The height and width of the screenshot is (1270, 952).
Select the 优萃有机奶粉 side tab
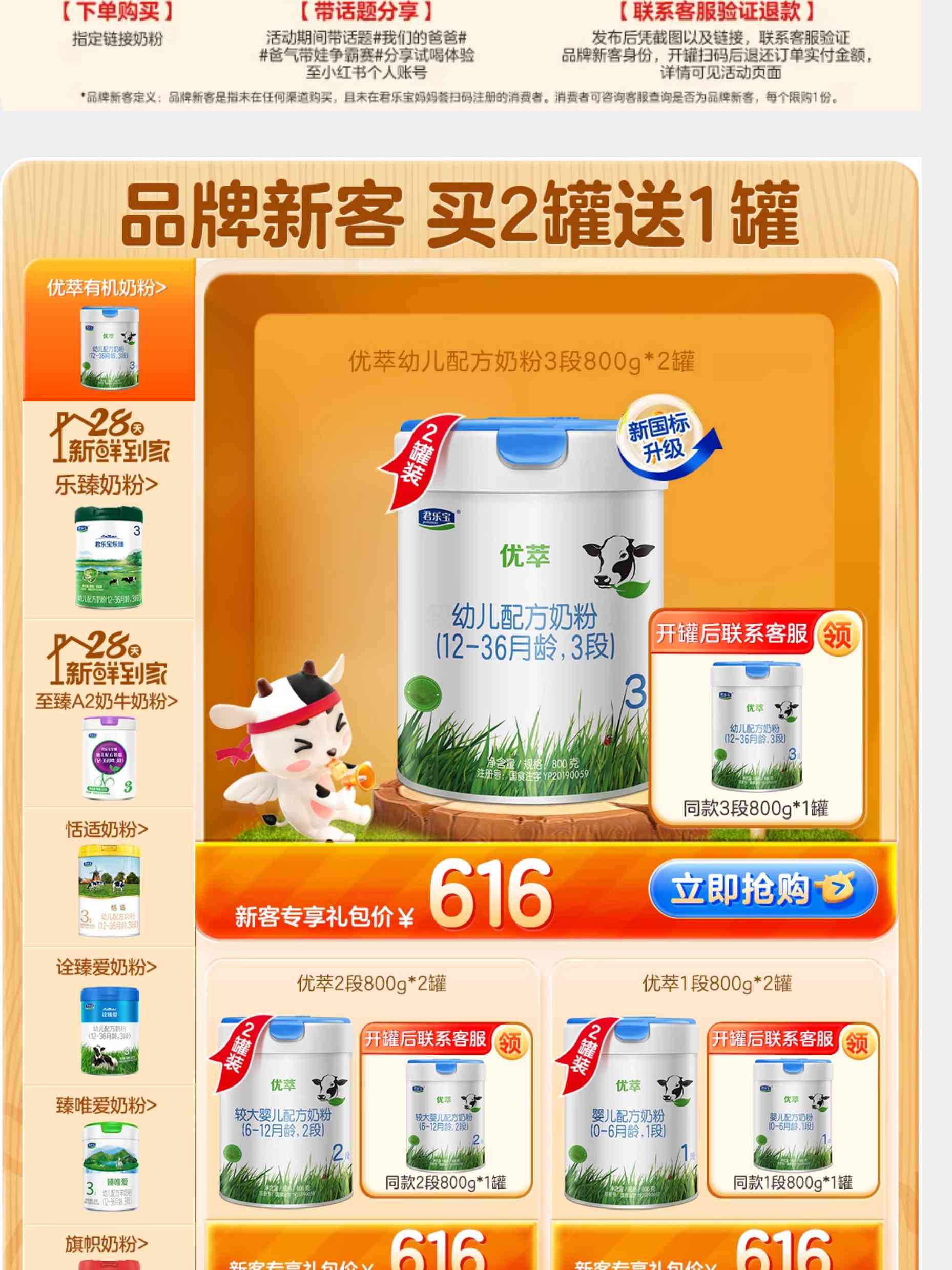click(109, 330)
